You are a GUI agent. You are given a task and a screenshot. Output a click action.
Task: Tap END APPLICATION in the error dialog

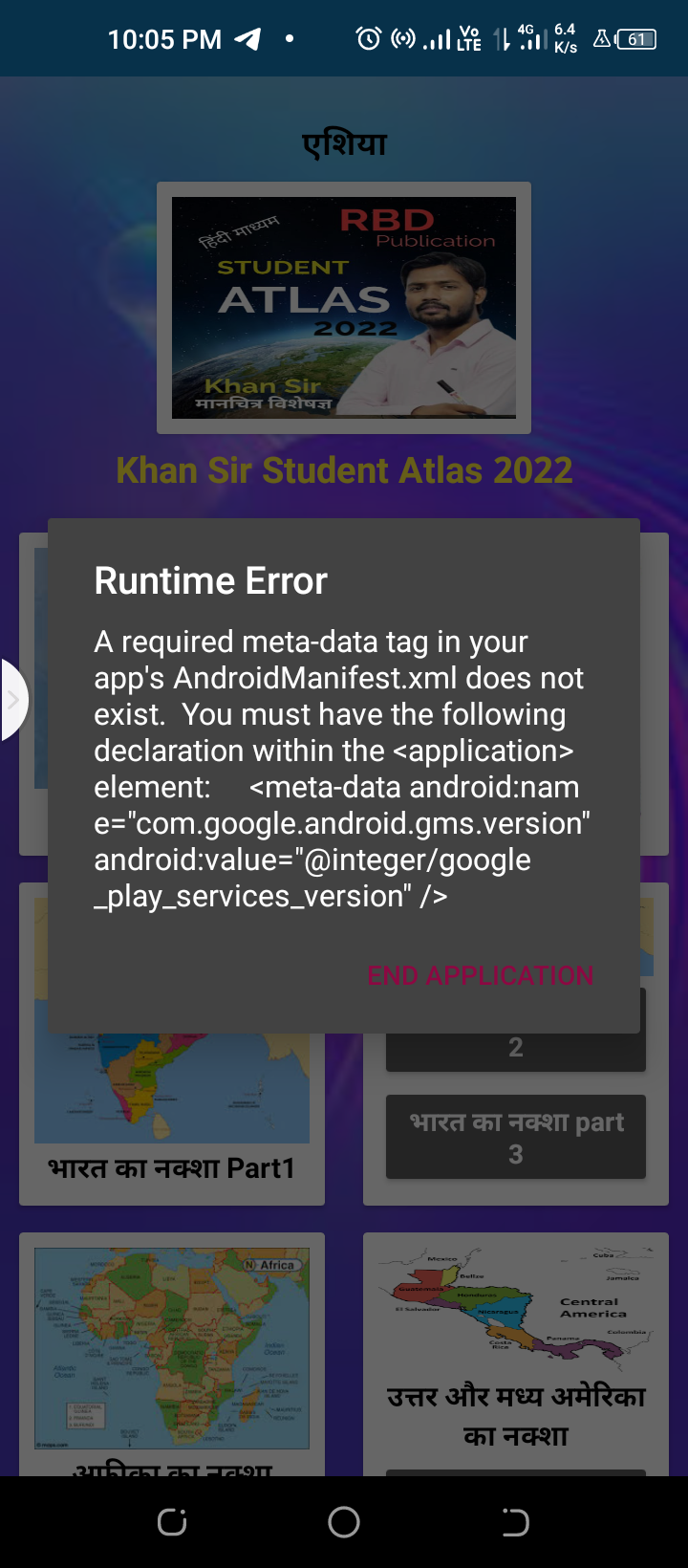coord(481,975)
